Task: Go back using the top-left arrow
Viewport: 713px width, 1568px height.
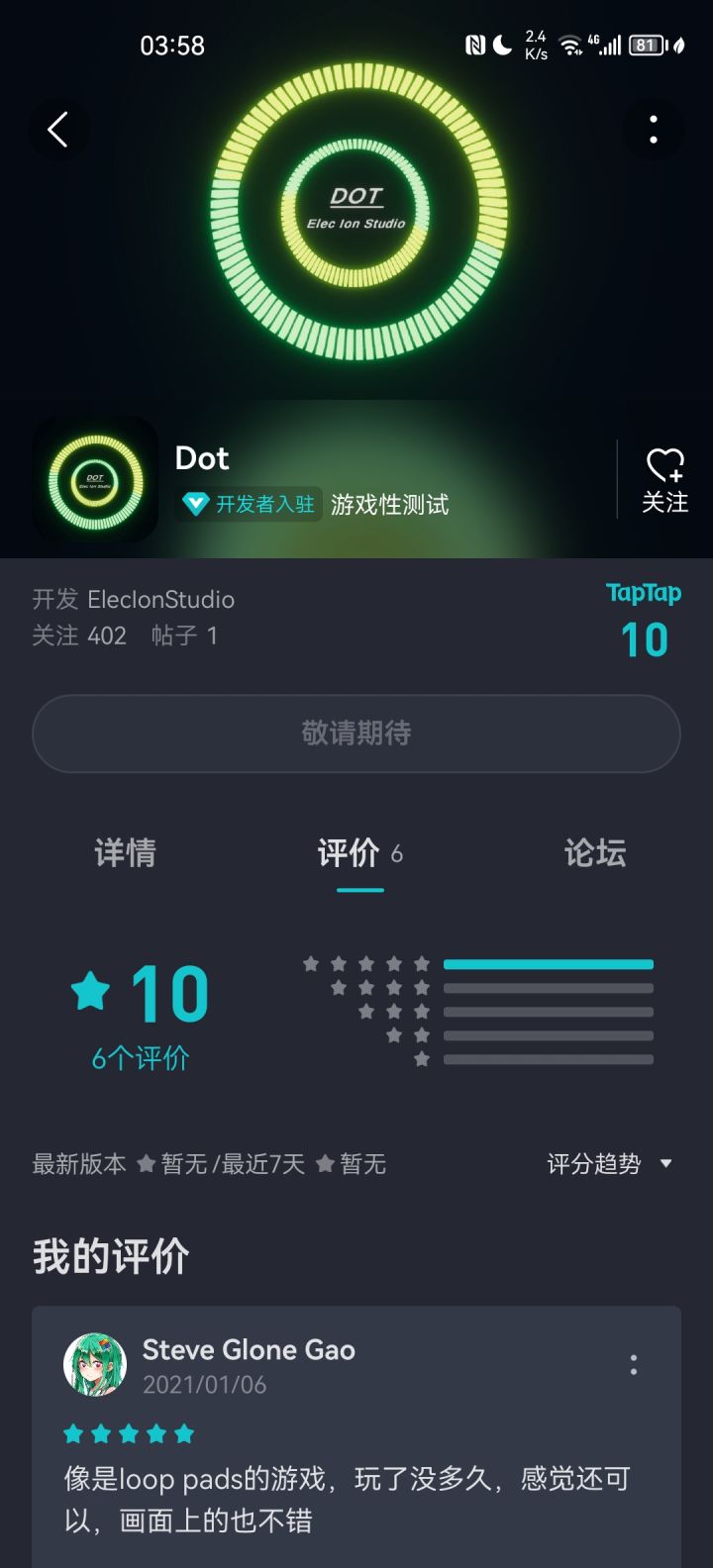Action: point(58,130)
